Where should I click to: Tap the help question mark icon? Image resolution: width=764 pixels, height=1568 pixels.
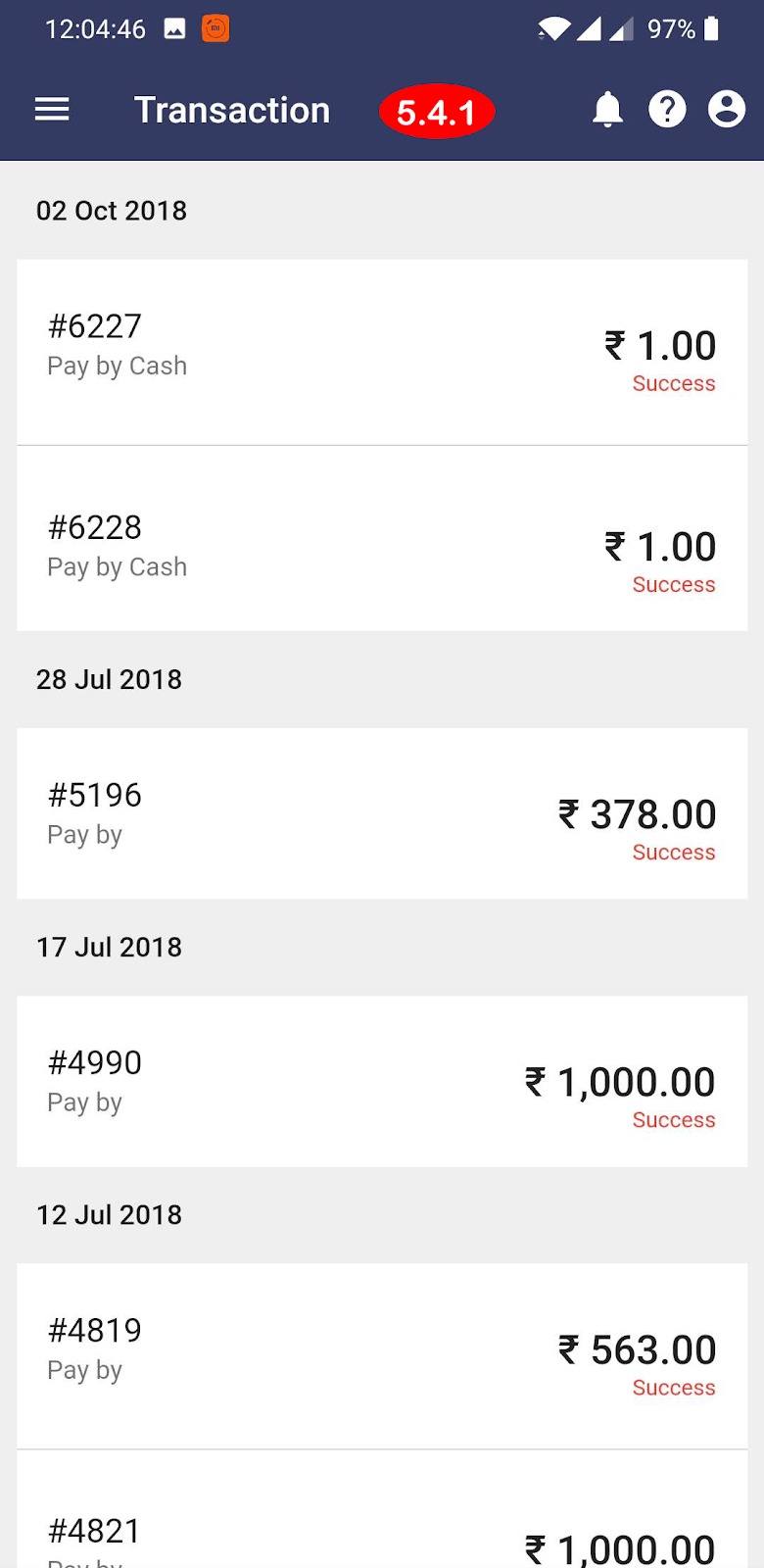pos(667,110)
